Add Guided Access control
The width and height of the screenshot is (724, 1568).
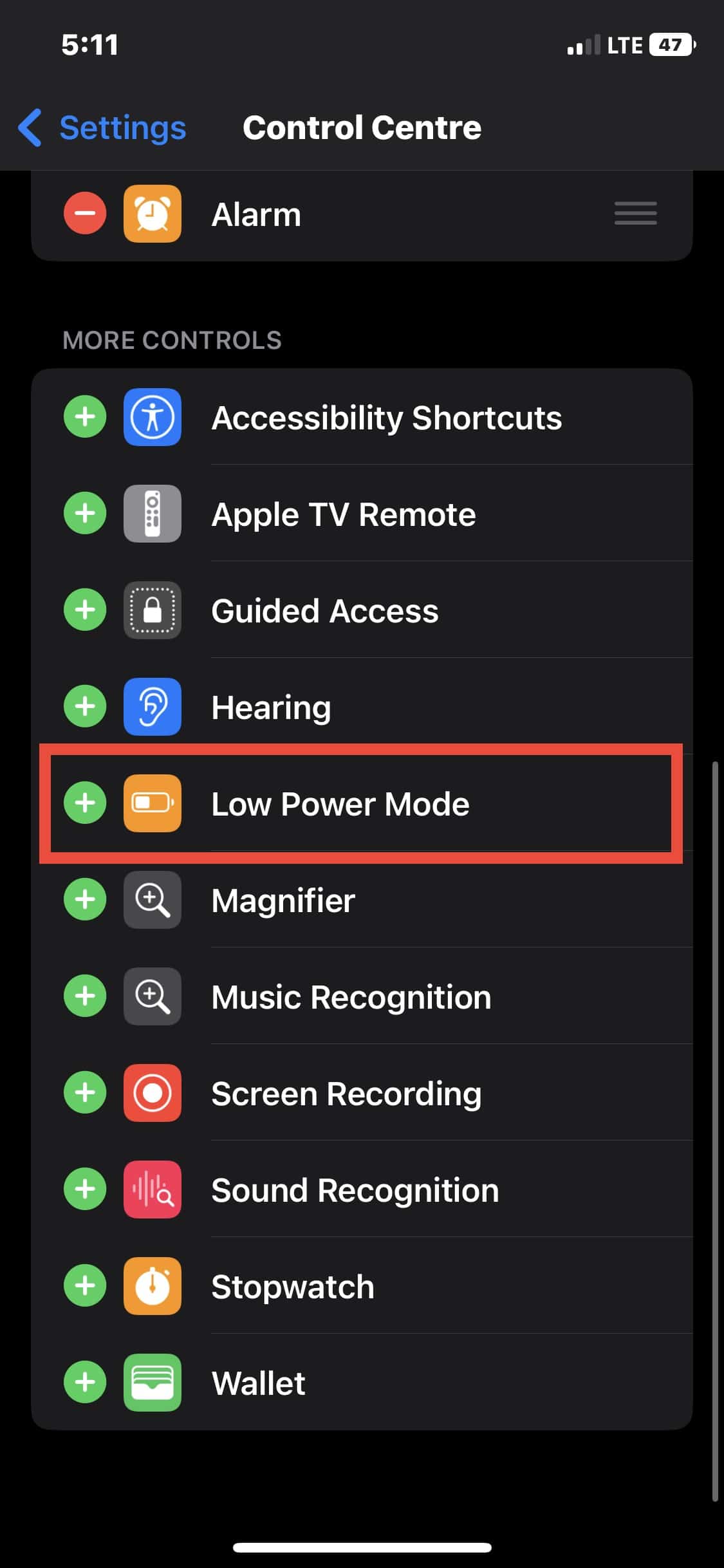click(x=85, y=610)
